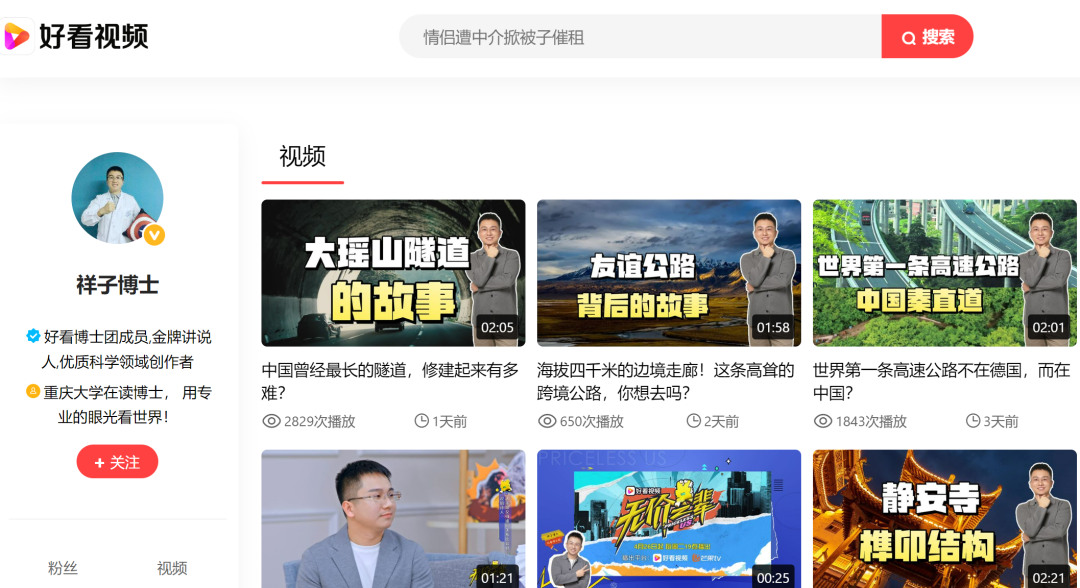This screenshot has height=588, width=1080.
Task: Open the 友谊公路背后的故事 video
Action: (668, 273)
